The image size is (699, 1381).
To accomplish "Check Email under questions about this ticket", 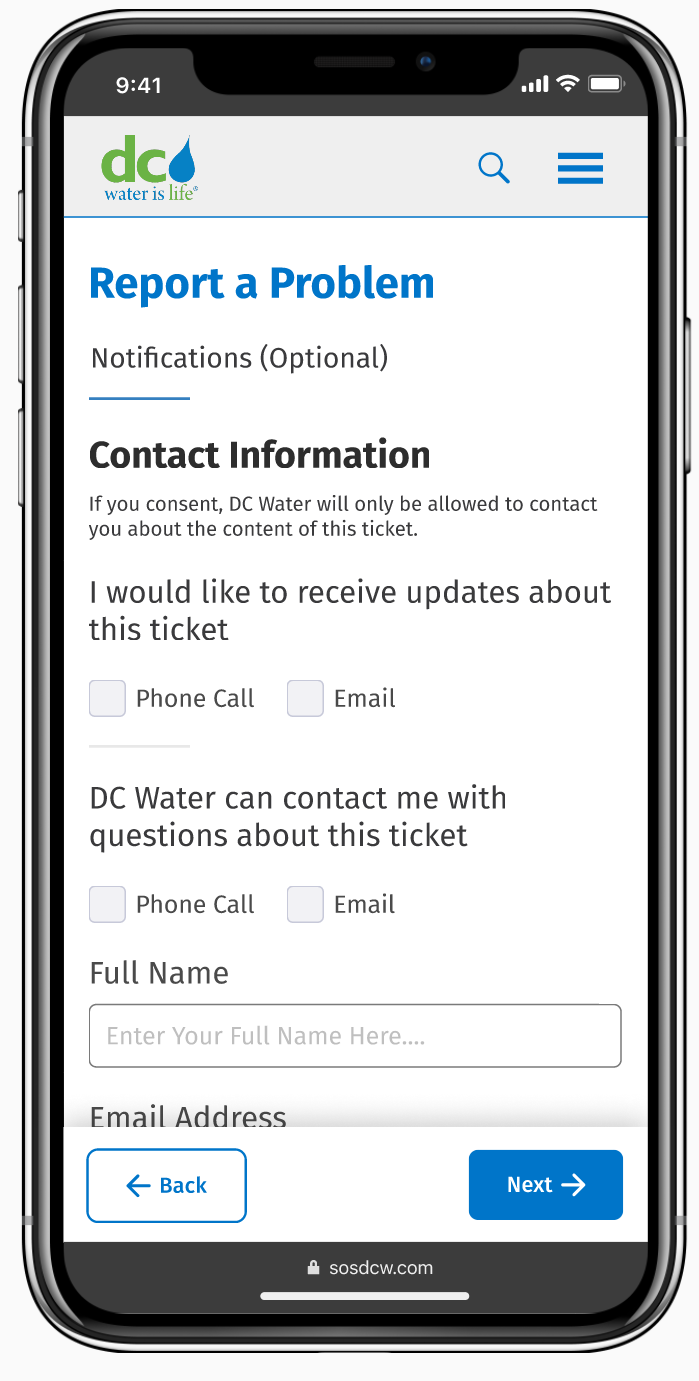I will pyautogui.click(x=305, y=904).
